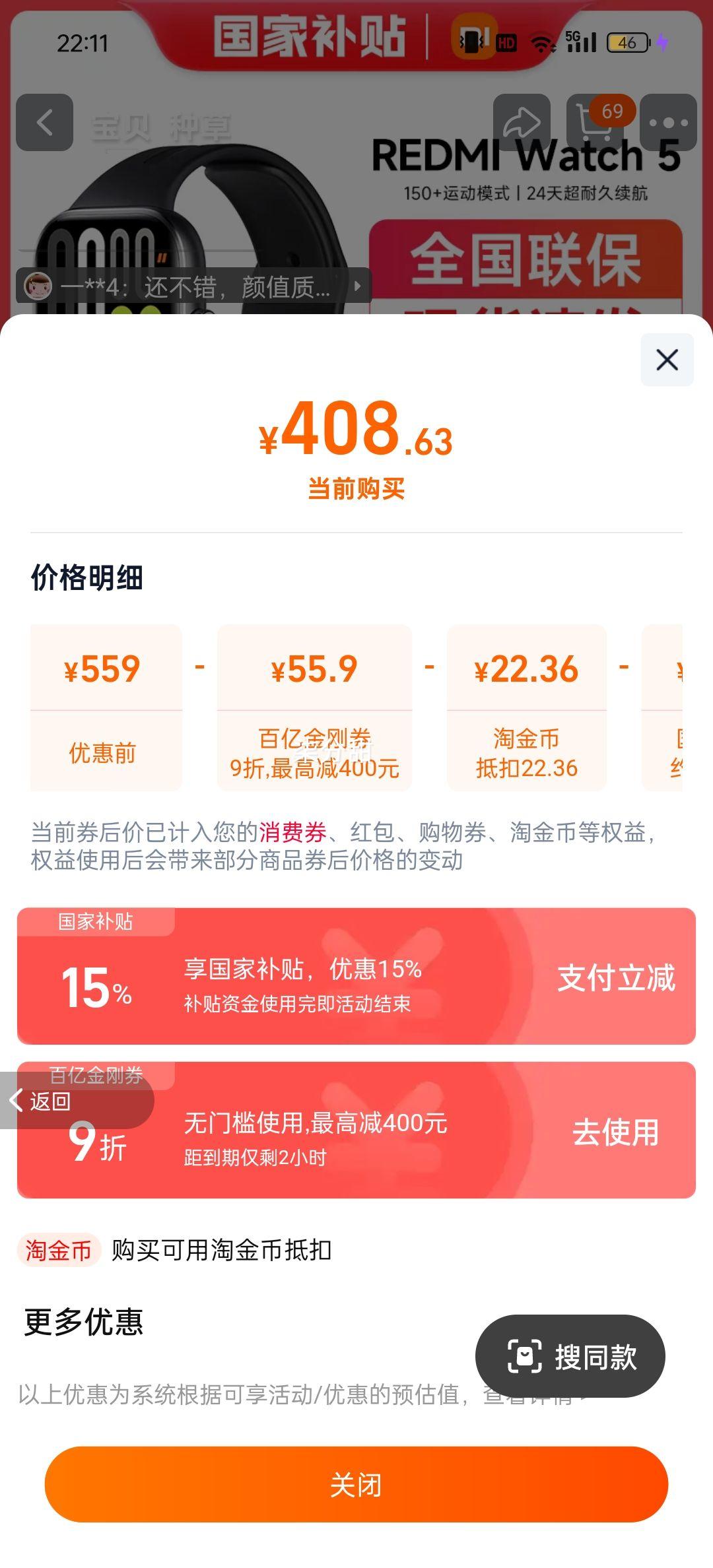Close the price details popup with X
This screenshot has width=713, height=1568.
coord(667,360)
